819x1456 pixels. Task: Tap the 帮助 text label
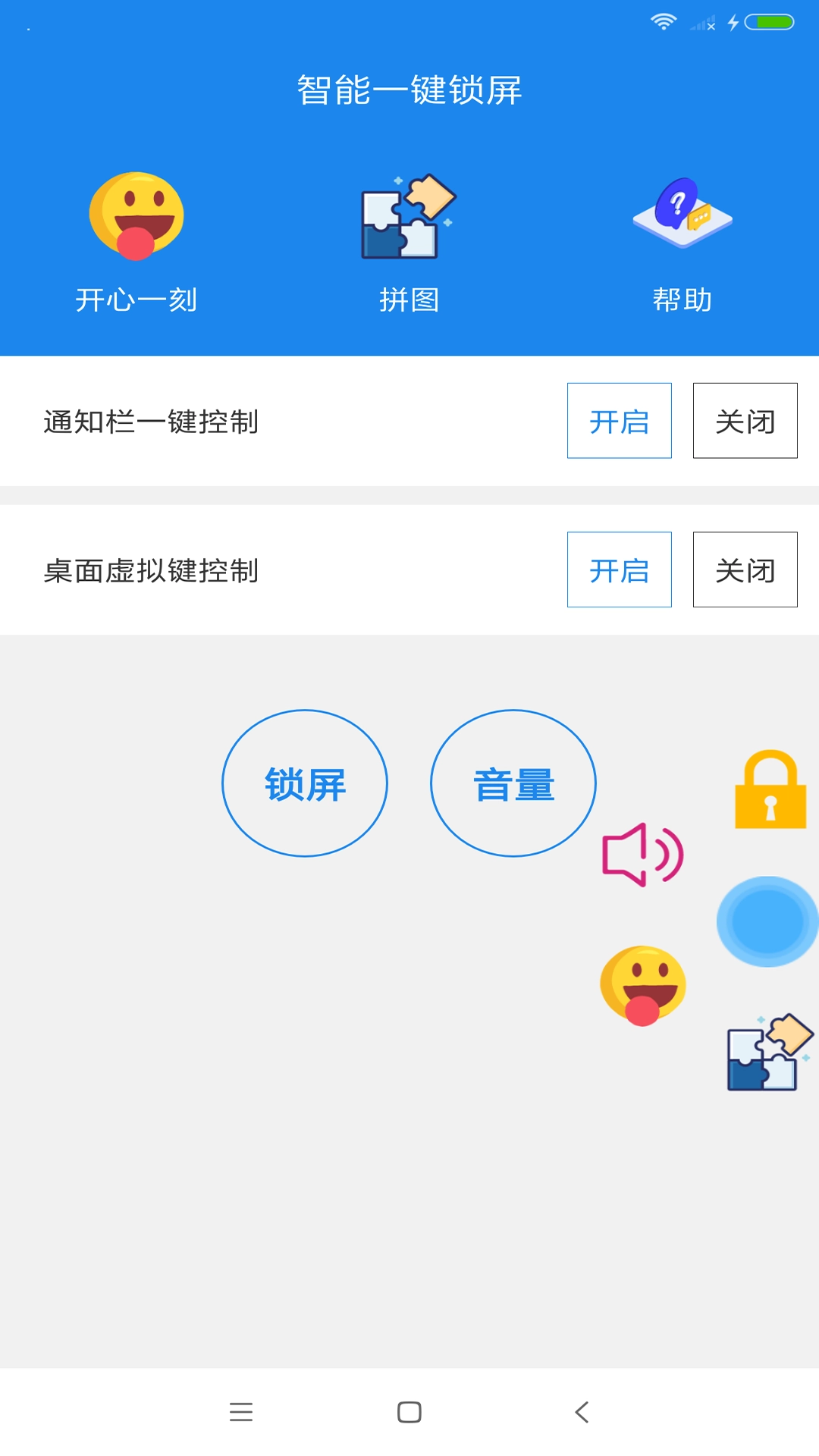(x=681, y=300)
